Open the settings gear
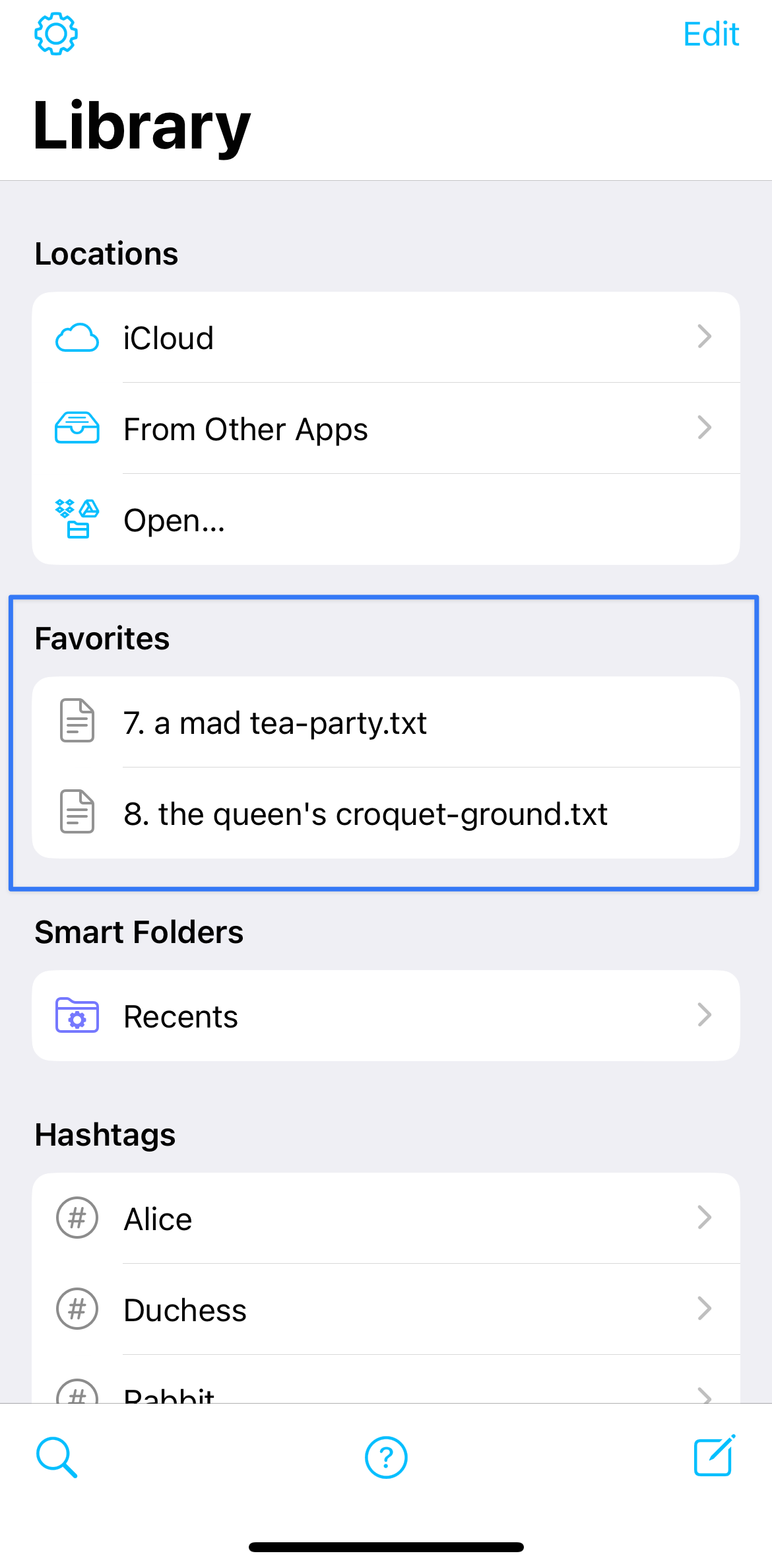 pos(56,34)
